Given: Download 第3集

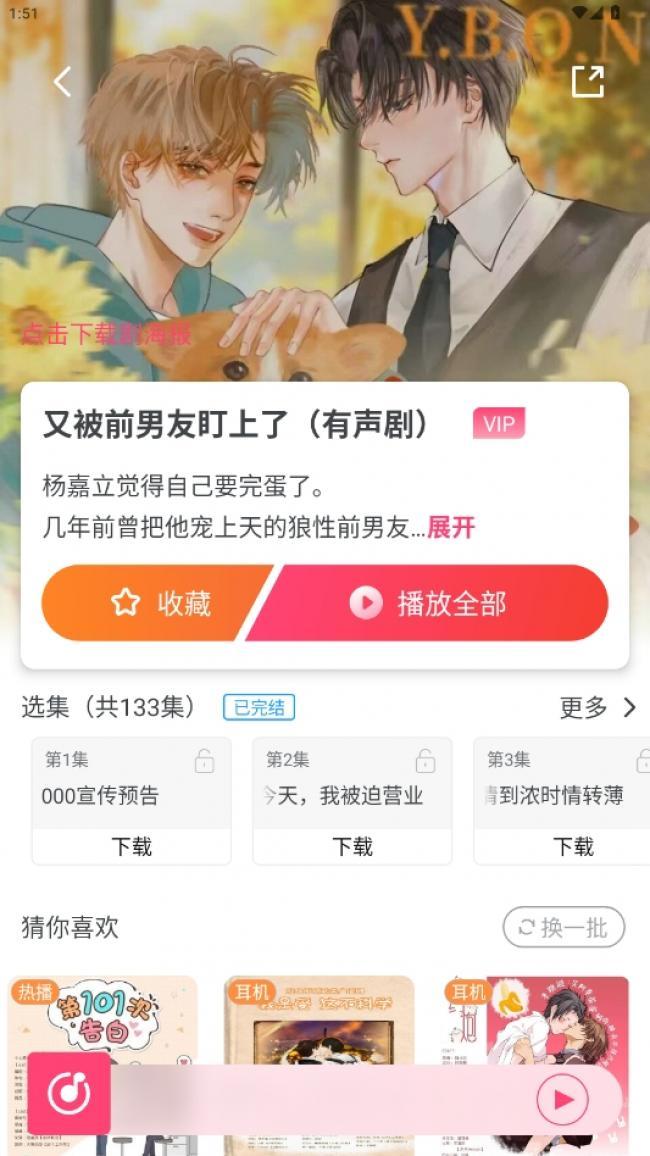Looking at the screenshot, I should point(573,847).
